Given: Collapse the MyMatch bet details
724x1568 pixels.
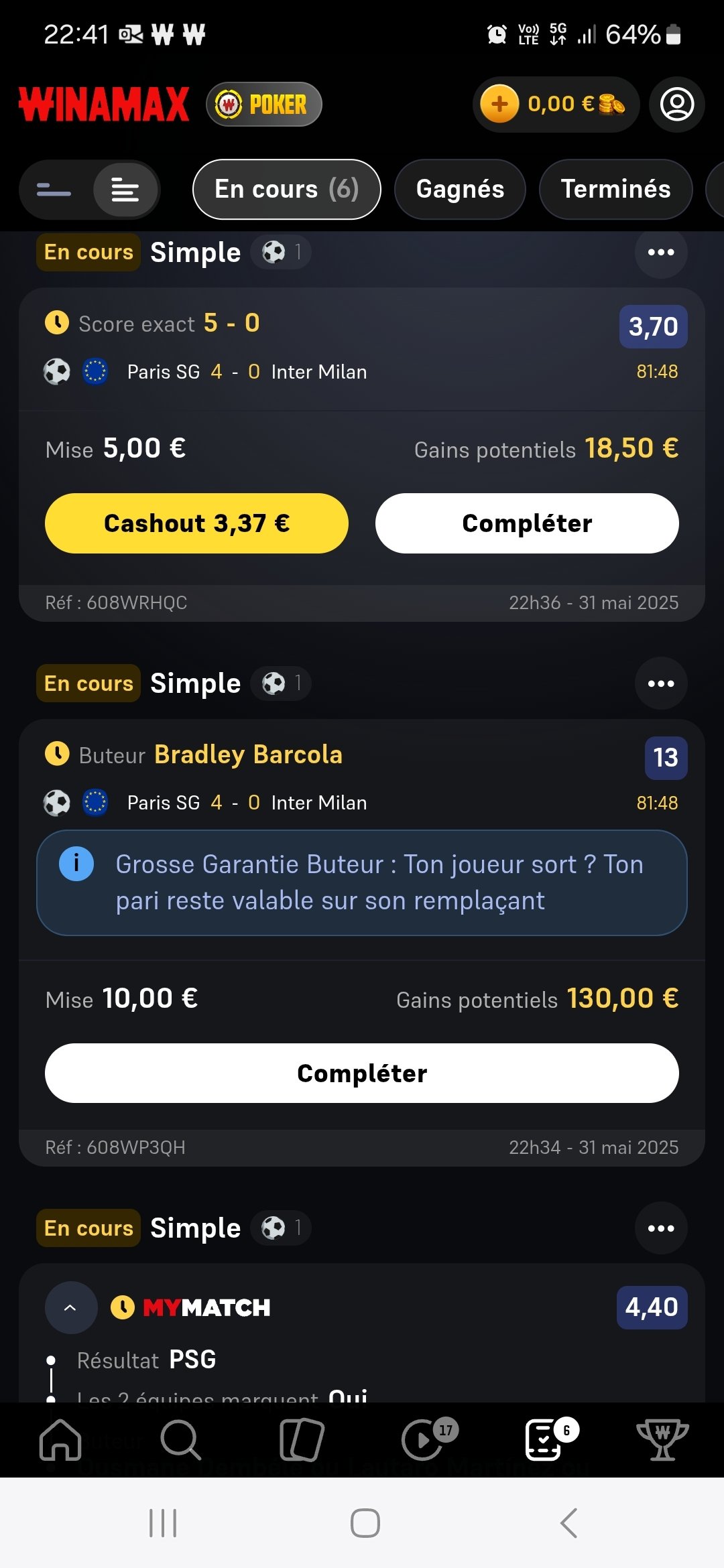Looking at the screenshot, I should (x=70, y=1307).
